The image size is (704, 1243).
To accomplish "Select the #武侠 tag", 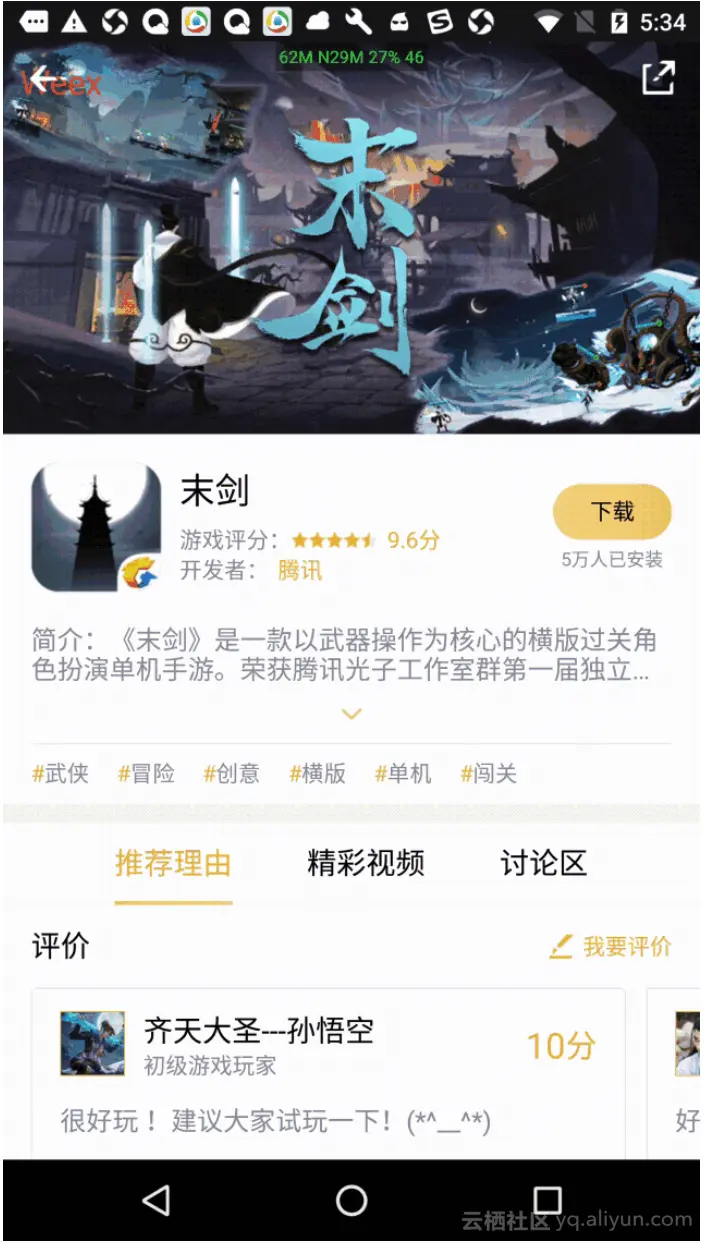I will (61, 773).
